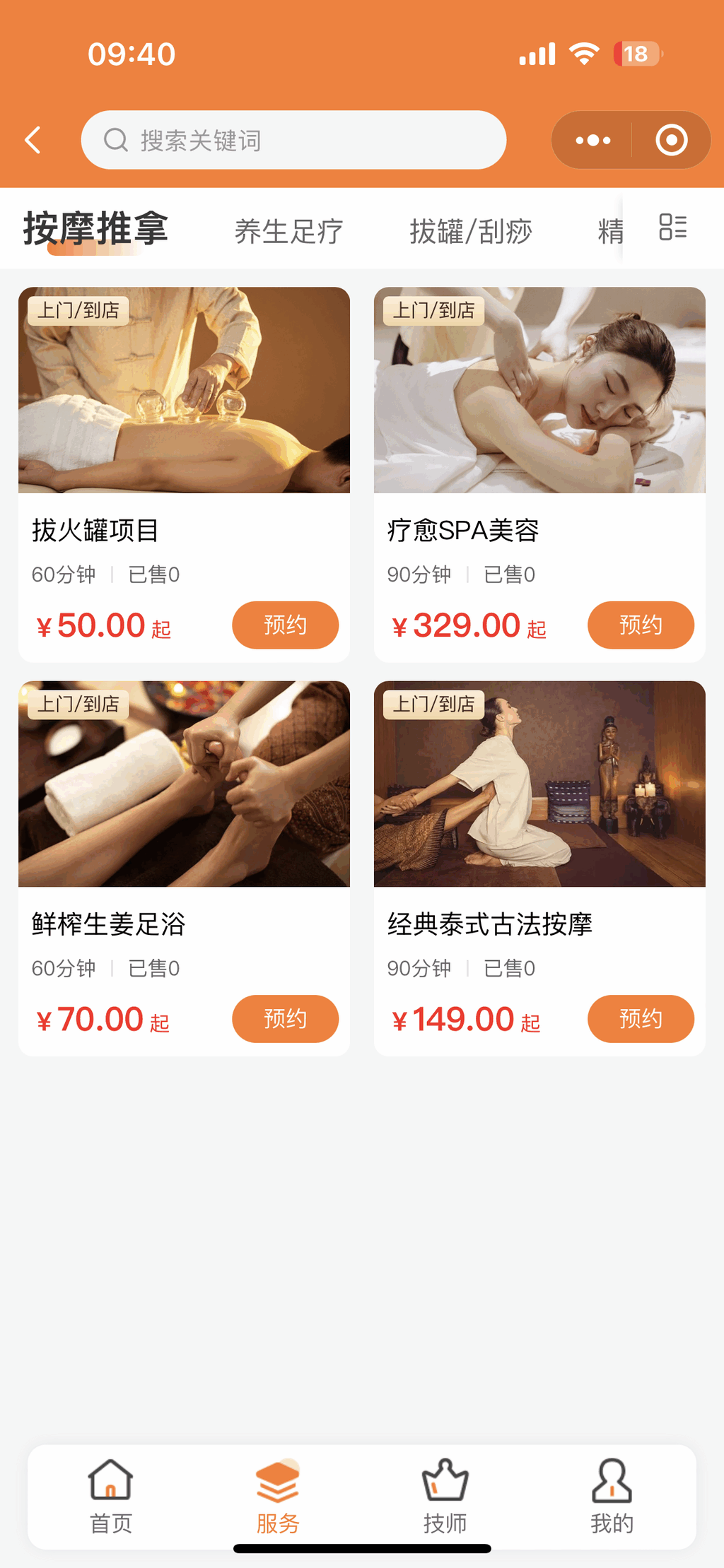
Task: Go to the 首页 home tab
Action: tap(111, 1496)
